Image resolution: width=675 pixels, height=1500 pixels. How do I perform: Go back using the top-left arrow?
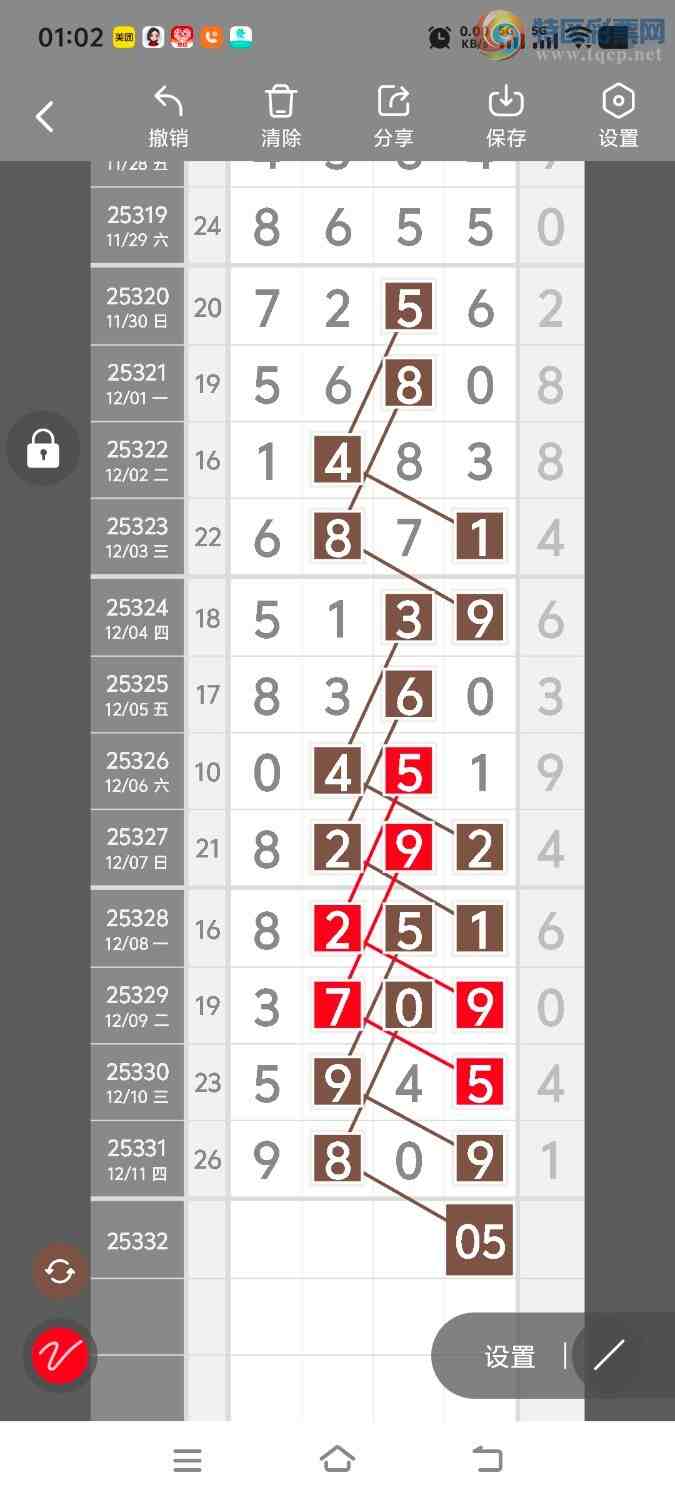(x=45, y=117)
